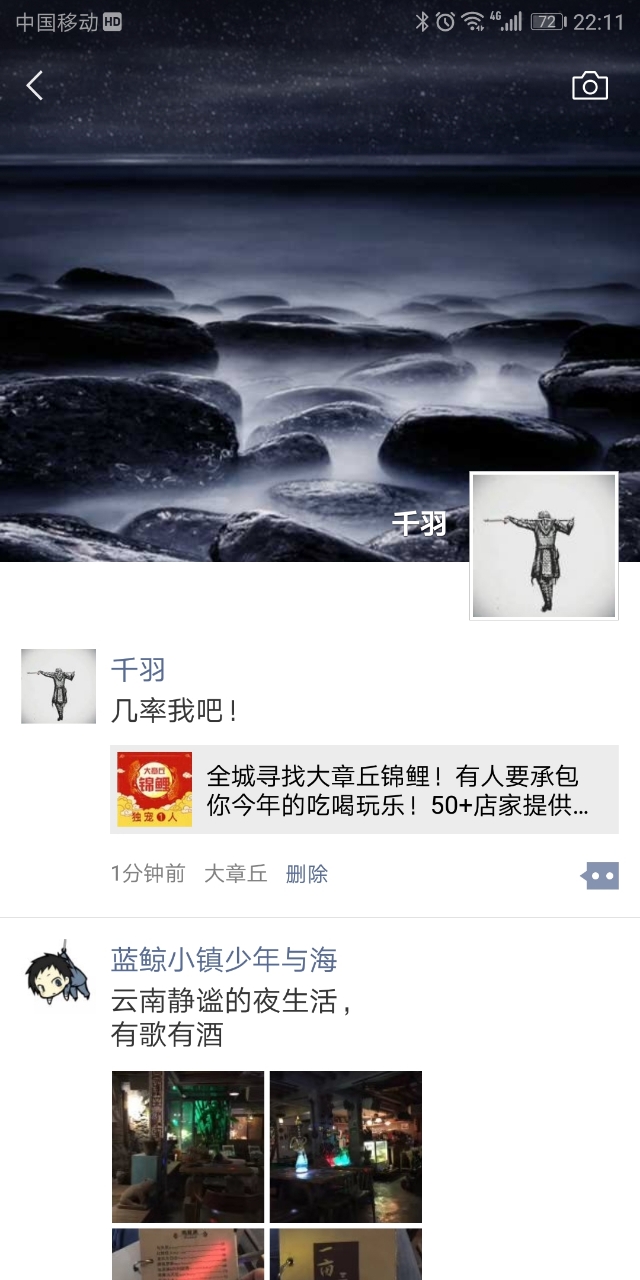
Task: Go back with the top-left arrow
Action: click(35, 86)
